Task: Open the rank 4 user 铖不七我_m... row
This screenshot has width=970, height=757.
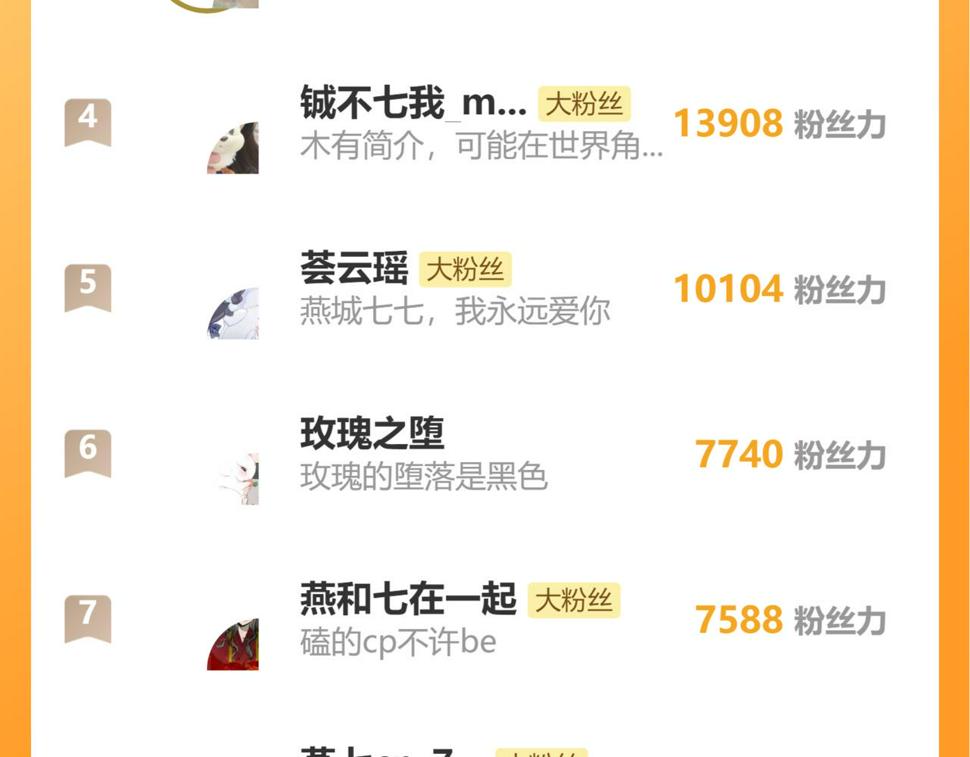Action: [485, 123]
